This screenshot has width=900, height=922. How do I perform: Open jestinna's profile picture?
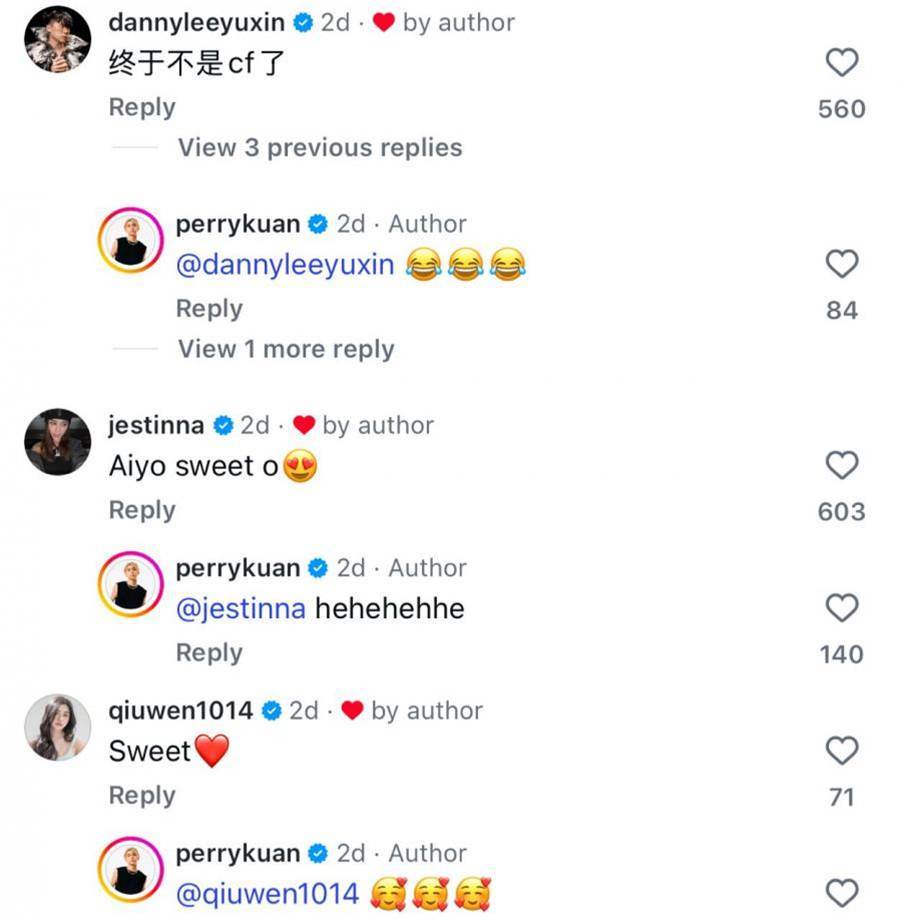point(58,442)
